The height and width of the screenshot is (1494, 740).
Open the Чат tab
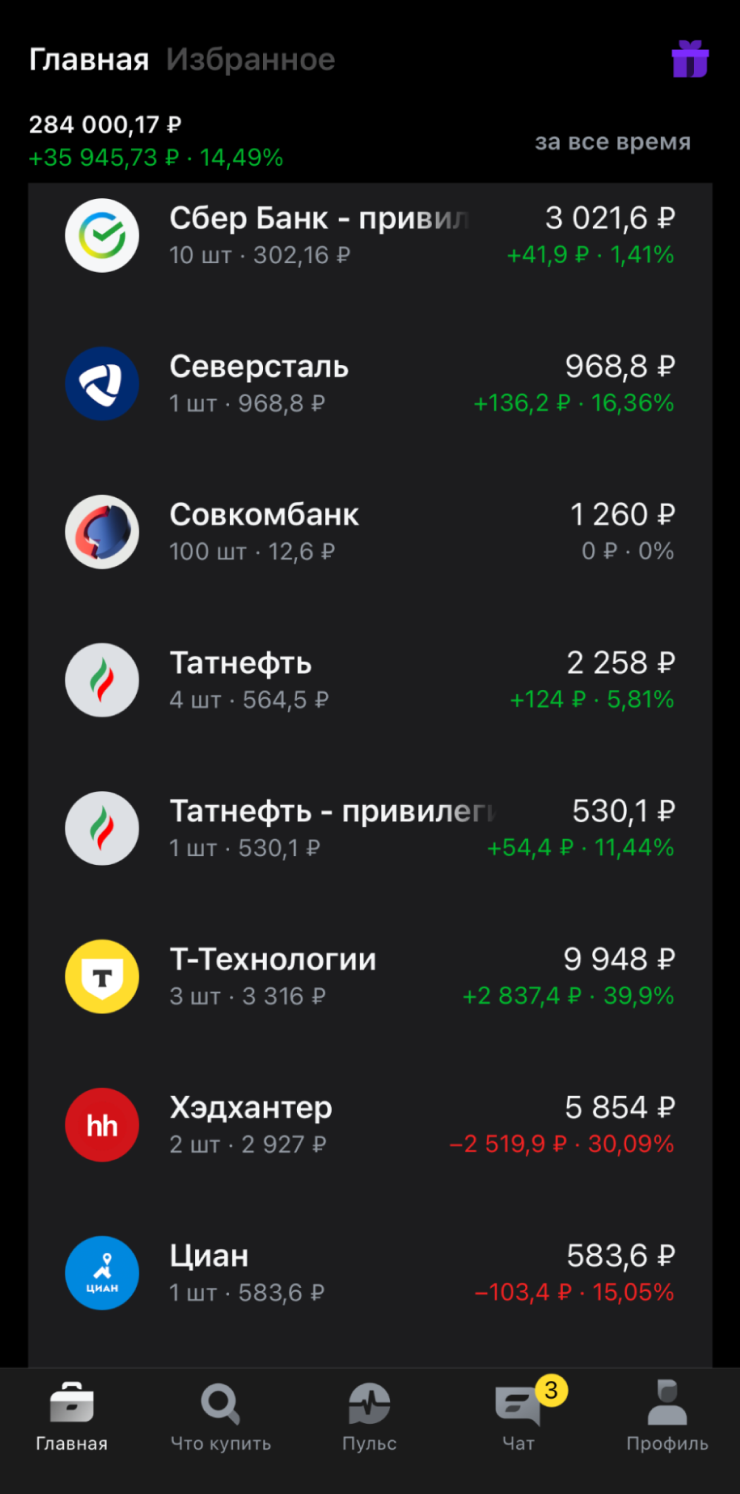(518, 1418)
